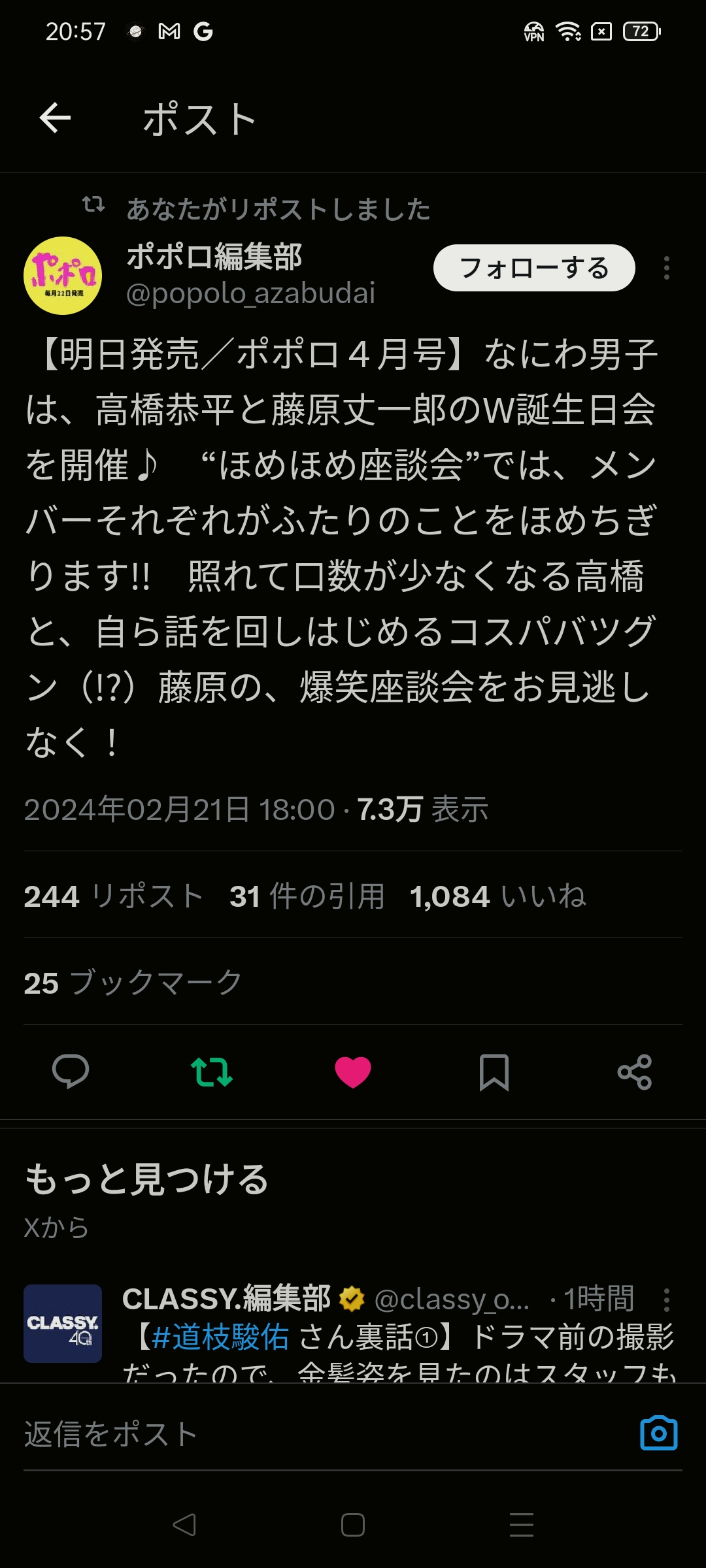The width and height of the screenshot is (706, 1568).
Task: Bookmark this post
Action: click(x=494, y=1071)
